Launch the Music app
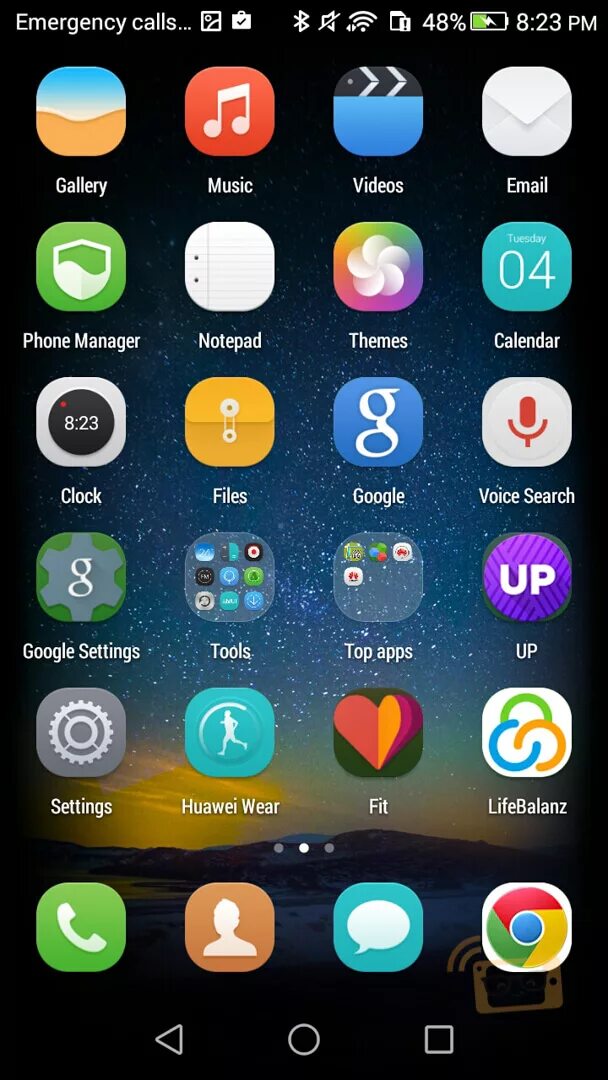The image size is (608, 1080). [230, 112]
